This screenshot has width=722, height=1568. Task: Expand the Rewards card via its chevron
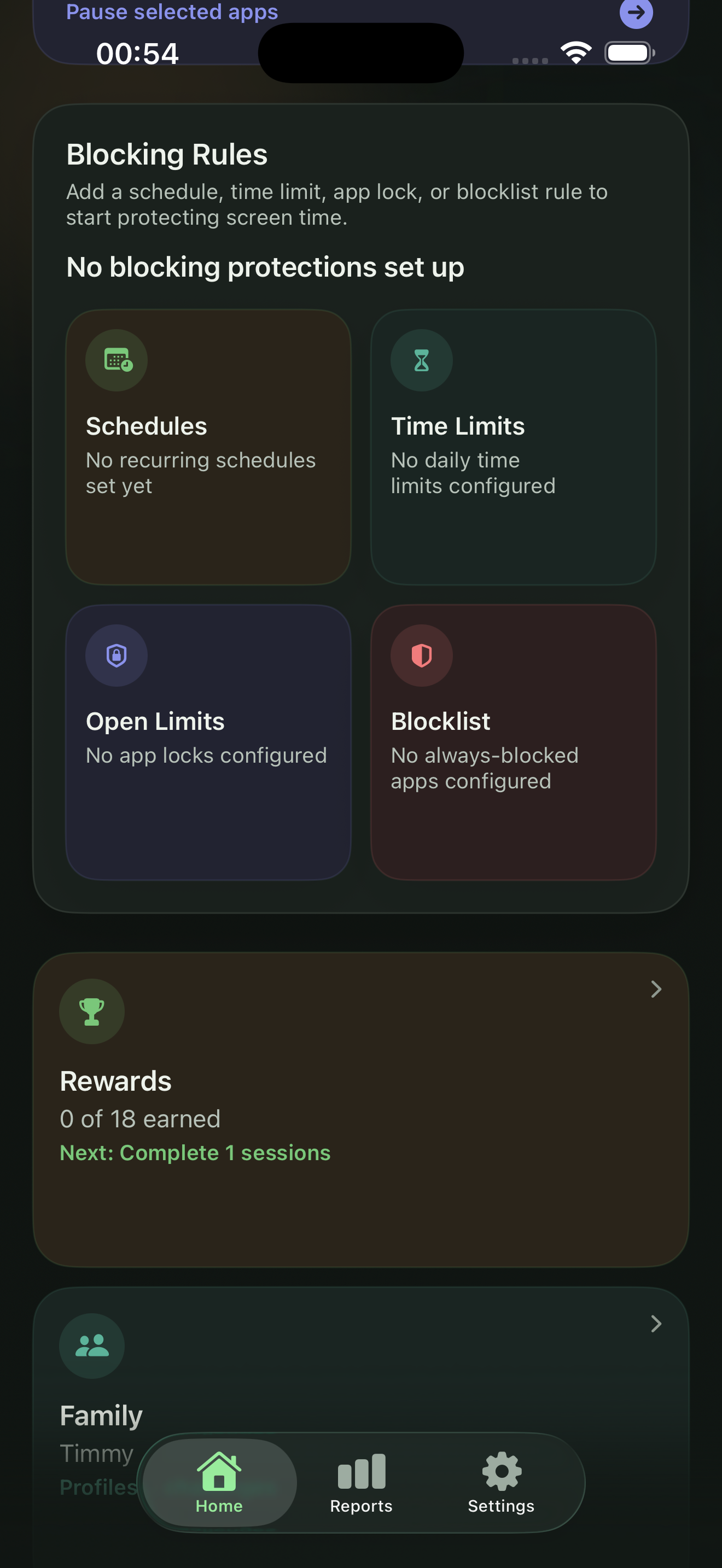pyautogui.click(x=656, y=989)
